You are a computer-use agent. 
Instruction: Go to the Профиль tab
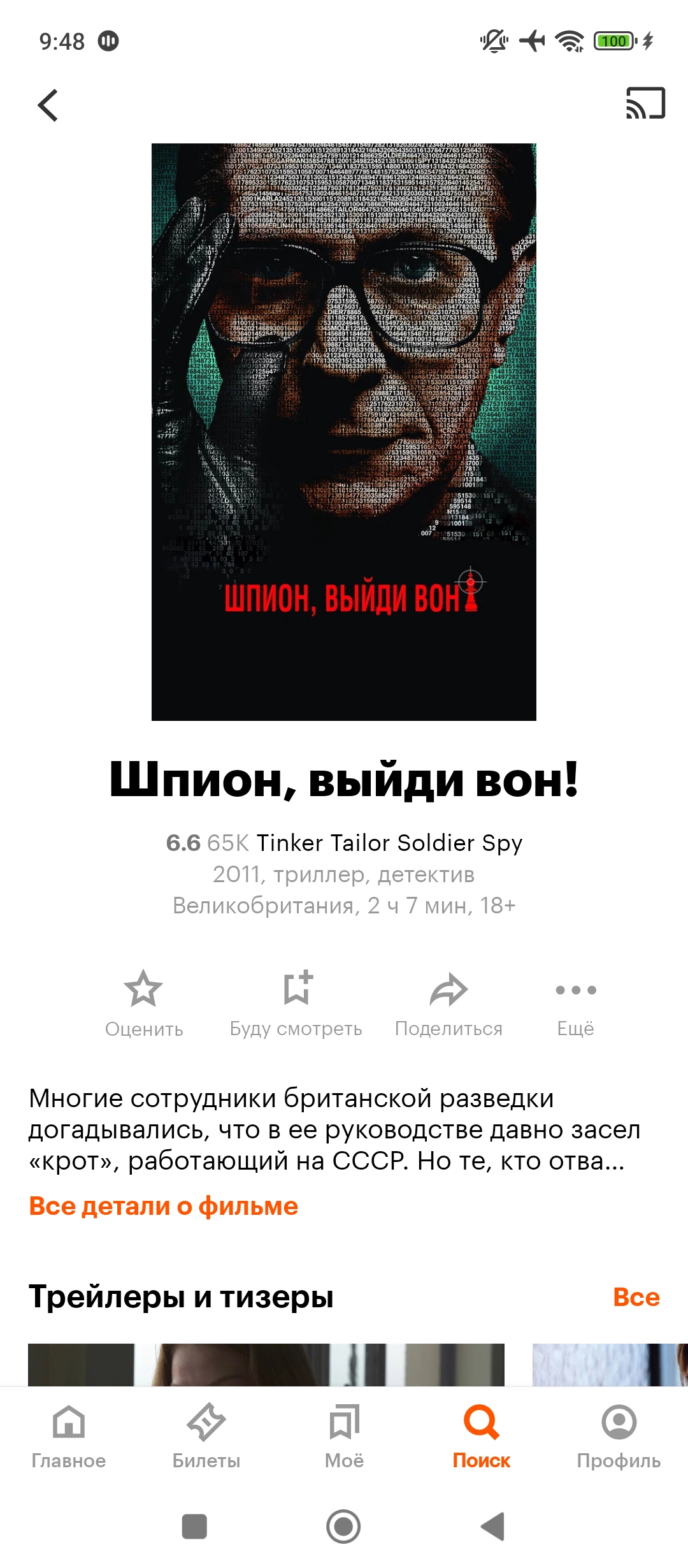click(x=619, y=1435)
